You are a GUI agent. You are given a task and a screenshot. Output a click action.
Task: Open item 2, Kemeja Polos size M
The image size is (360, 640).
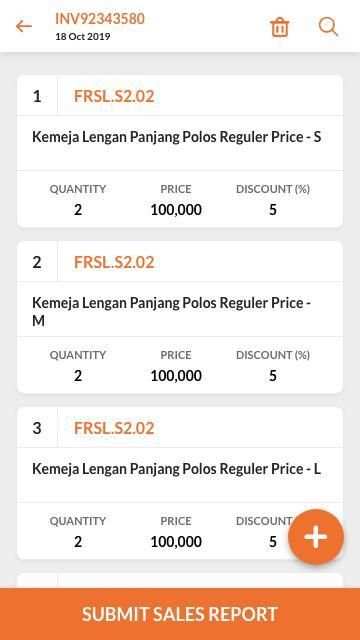pos(180,317)
